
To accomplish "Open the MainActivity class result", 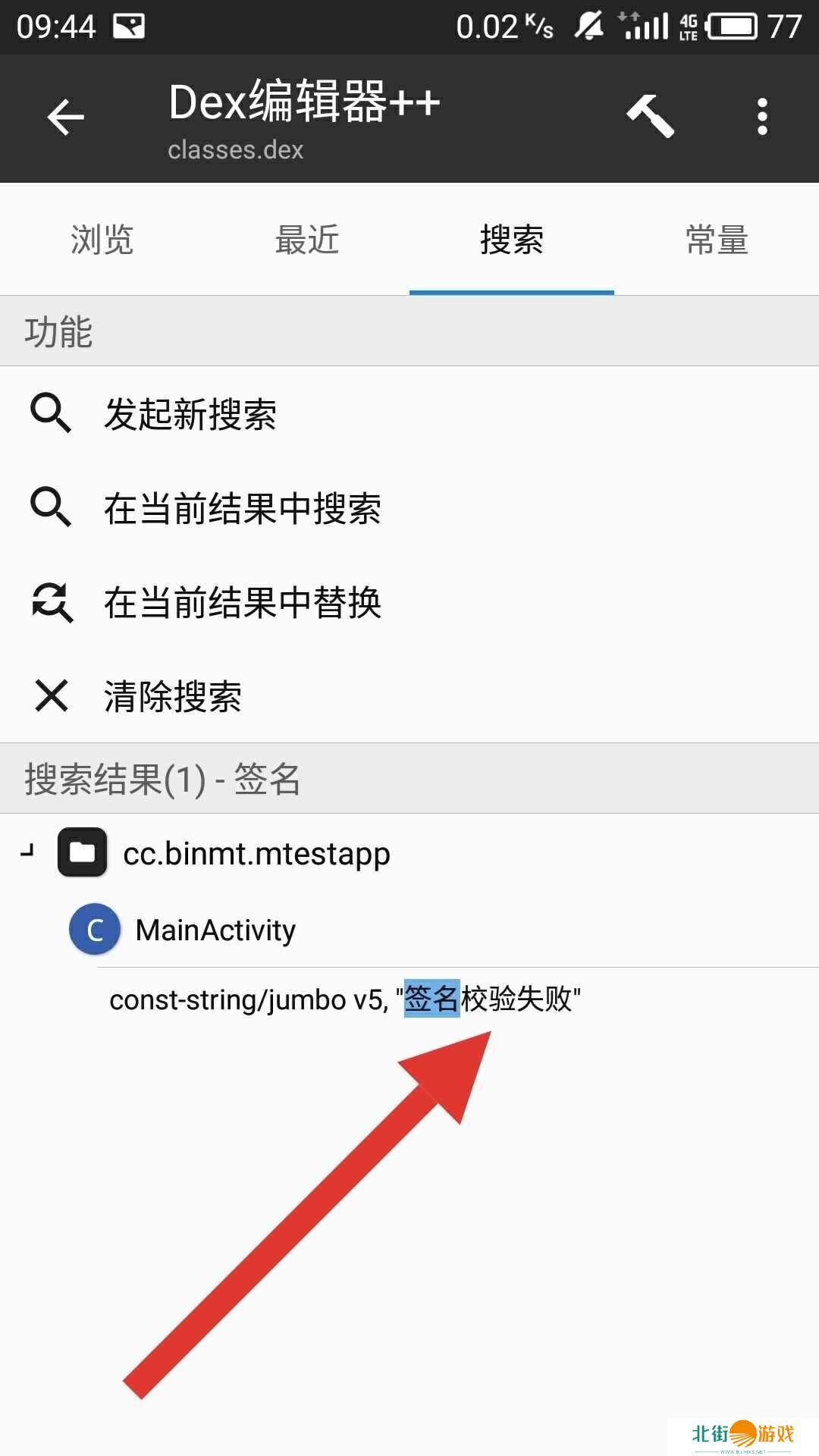I will point(215,930).
